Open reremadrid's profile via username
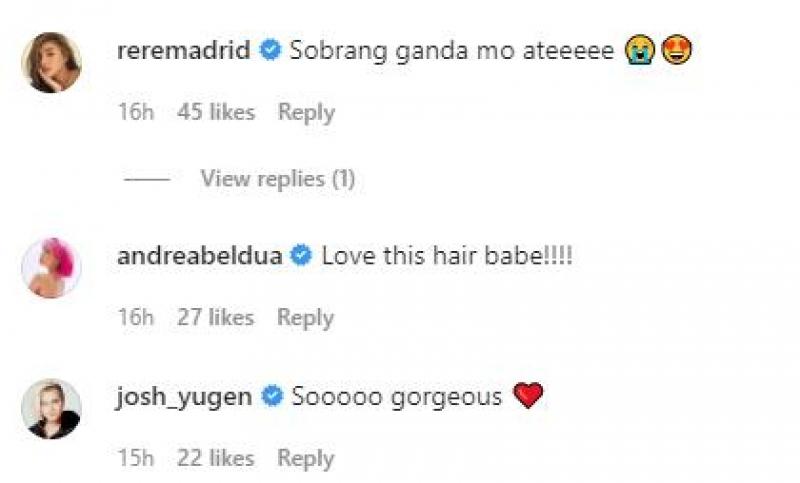The image size is (800, 483). [x=183, y=51]
